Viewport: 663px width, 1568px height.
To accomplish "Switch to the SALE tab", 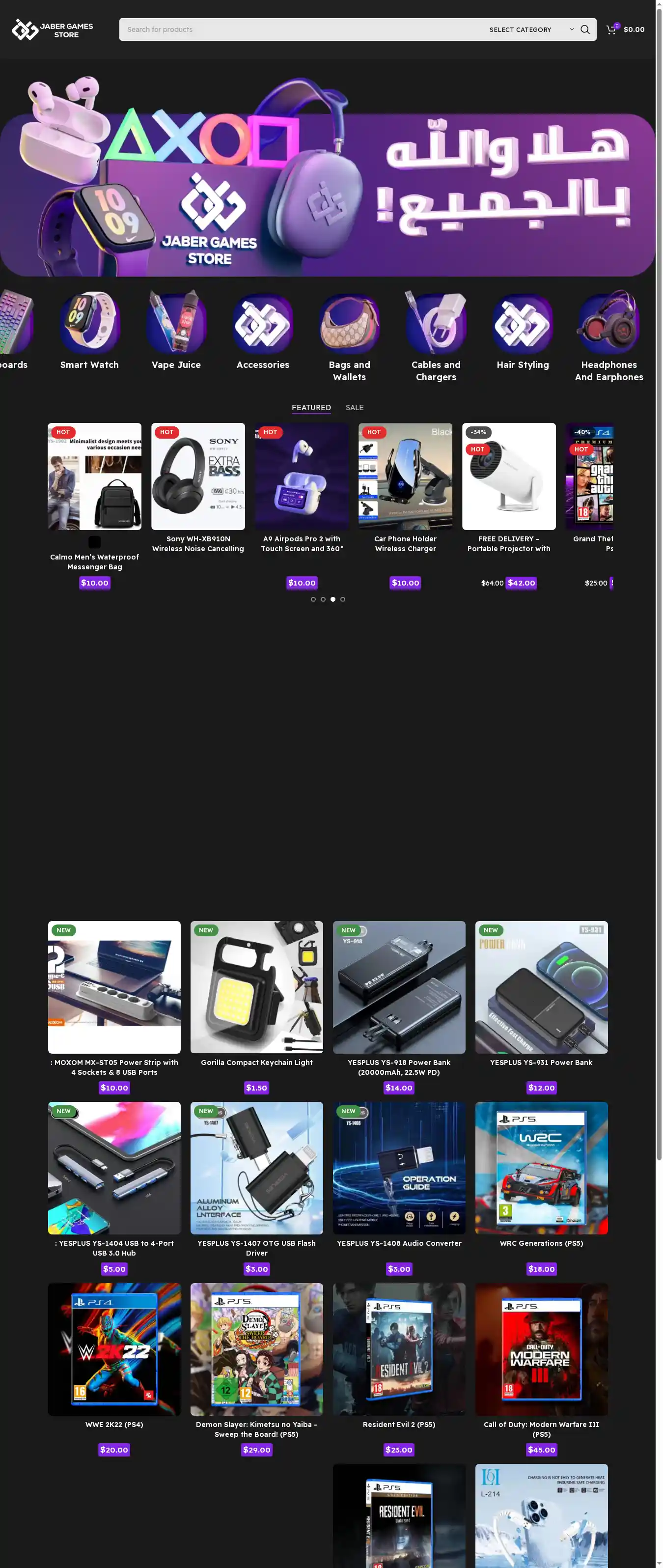I will click(354, 408).
